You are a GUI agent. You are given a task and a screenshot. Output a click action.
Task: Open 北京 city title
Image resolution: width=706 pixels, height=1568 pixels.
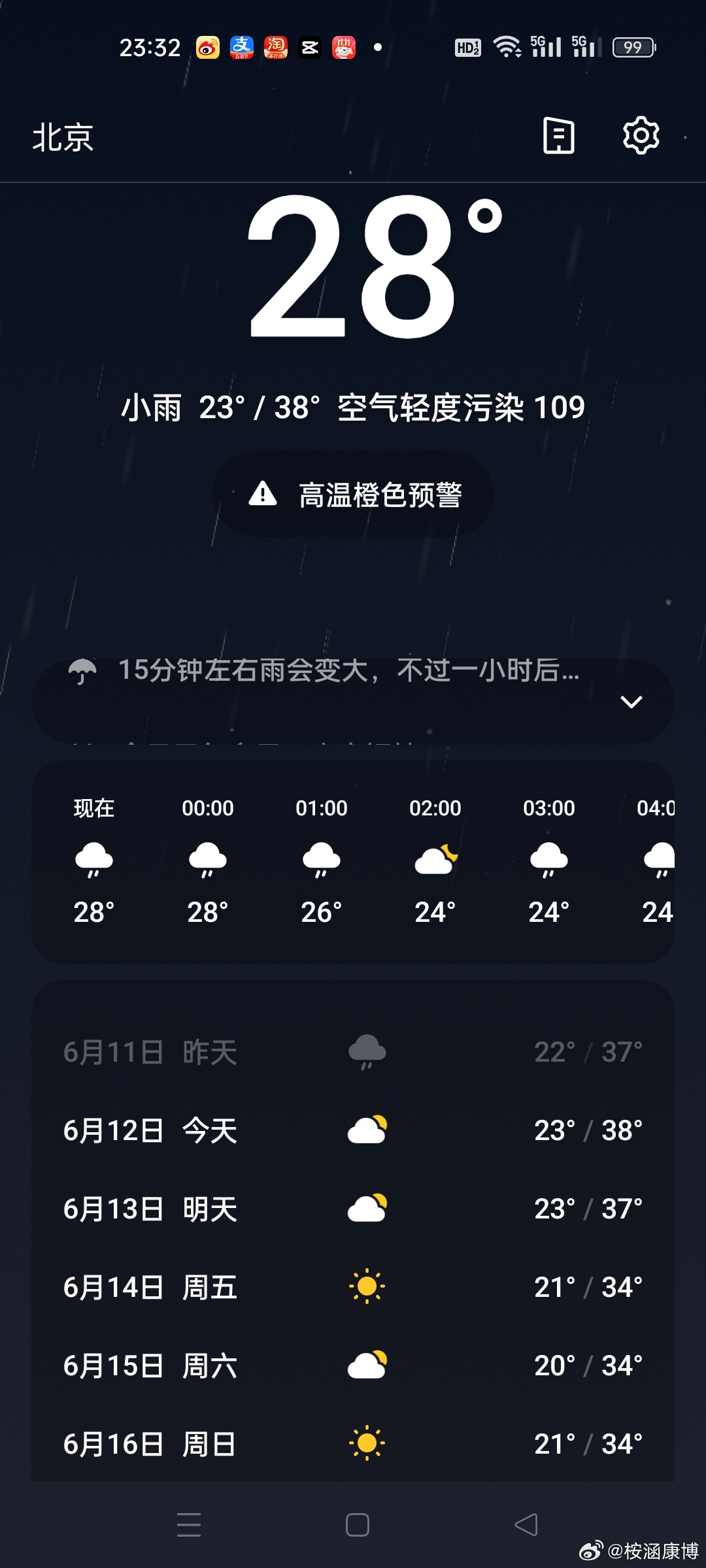[63, 138]
